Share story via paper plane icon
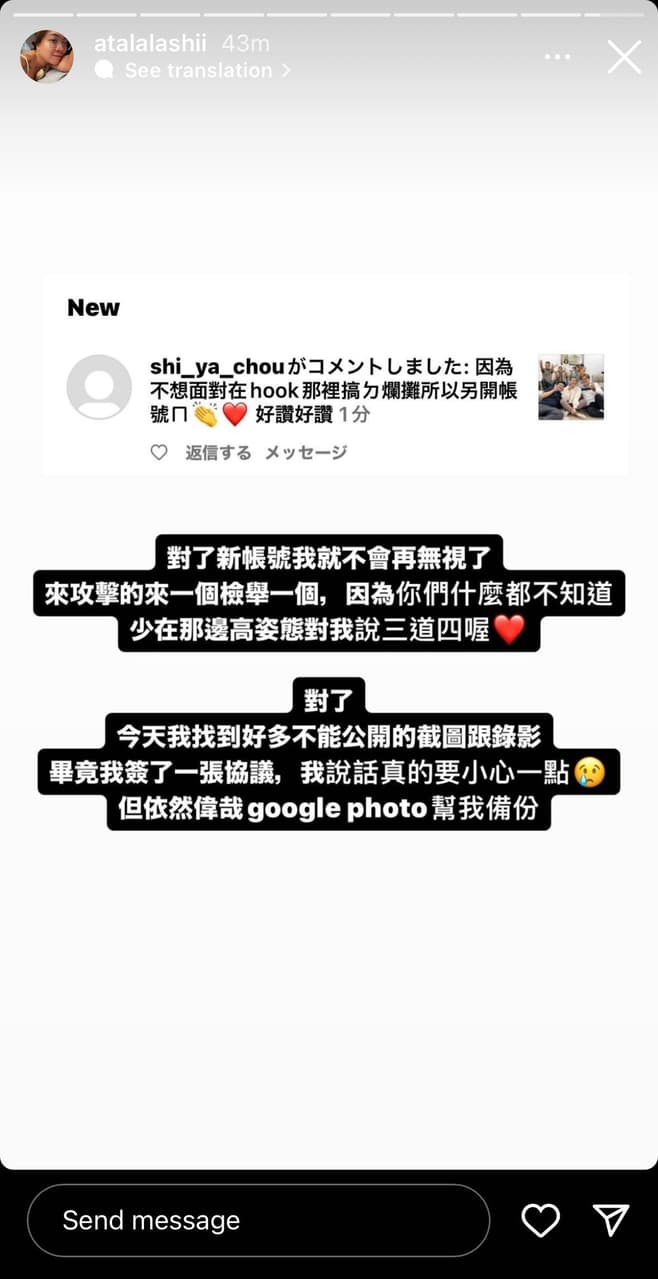The image size is (658, 1279). [x=610, y=1219]
